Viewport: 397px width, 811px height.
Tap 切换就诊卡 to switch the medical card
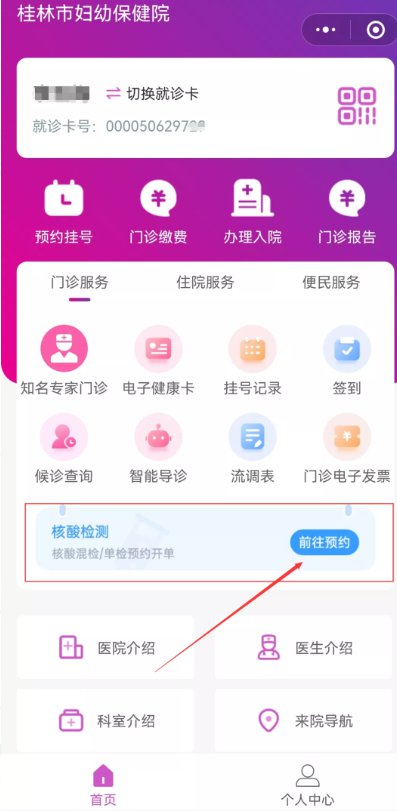(152, 94)
